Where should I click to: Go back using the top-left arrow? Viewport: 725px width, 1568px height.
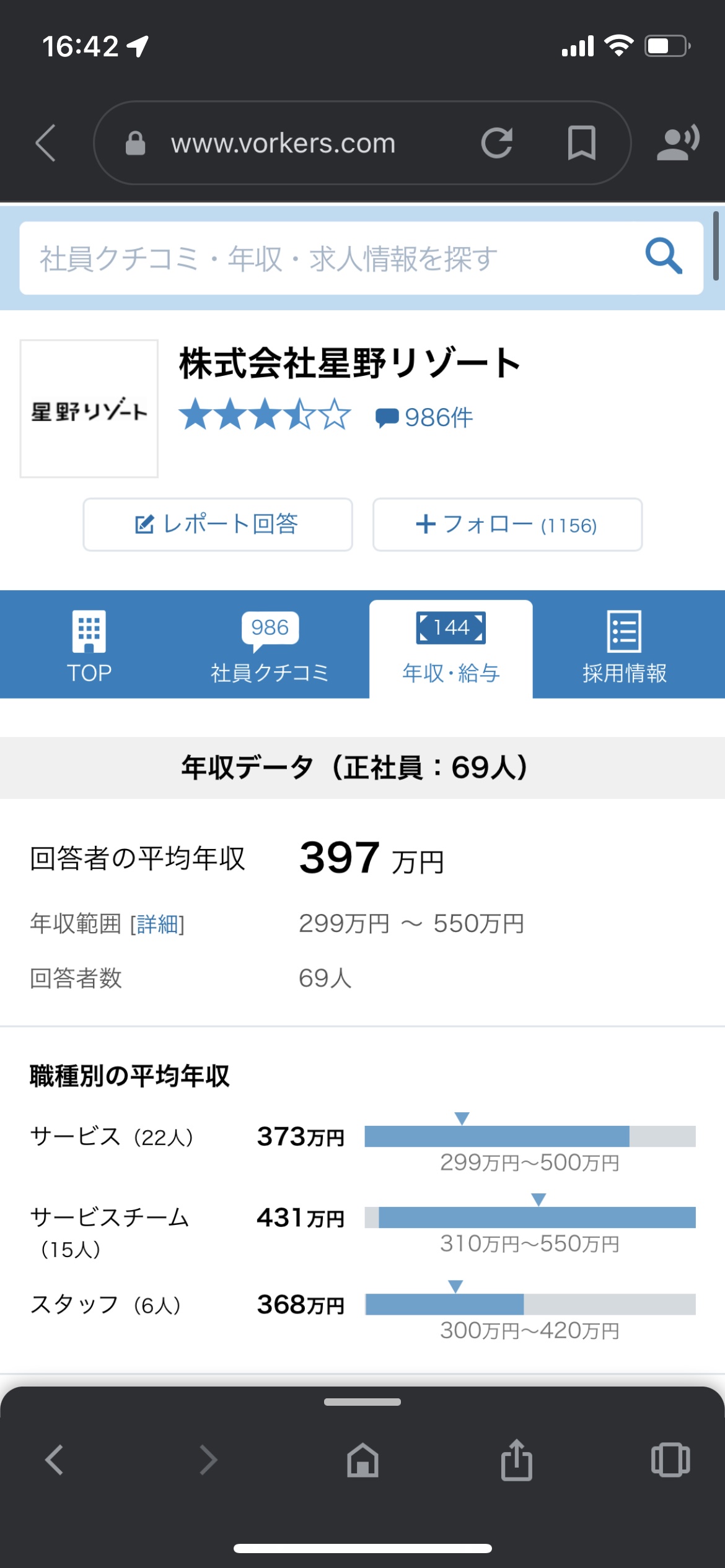(x=46, y=143)
